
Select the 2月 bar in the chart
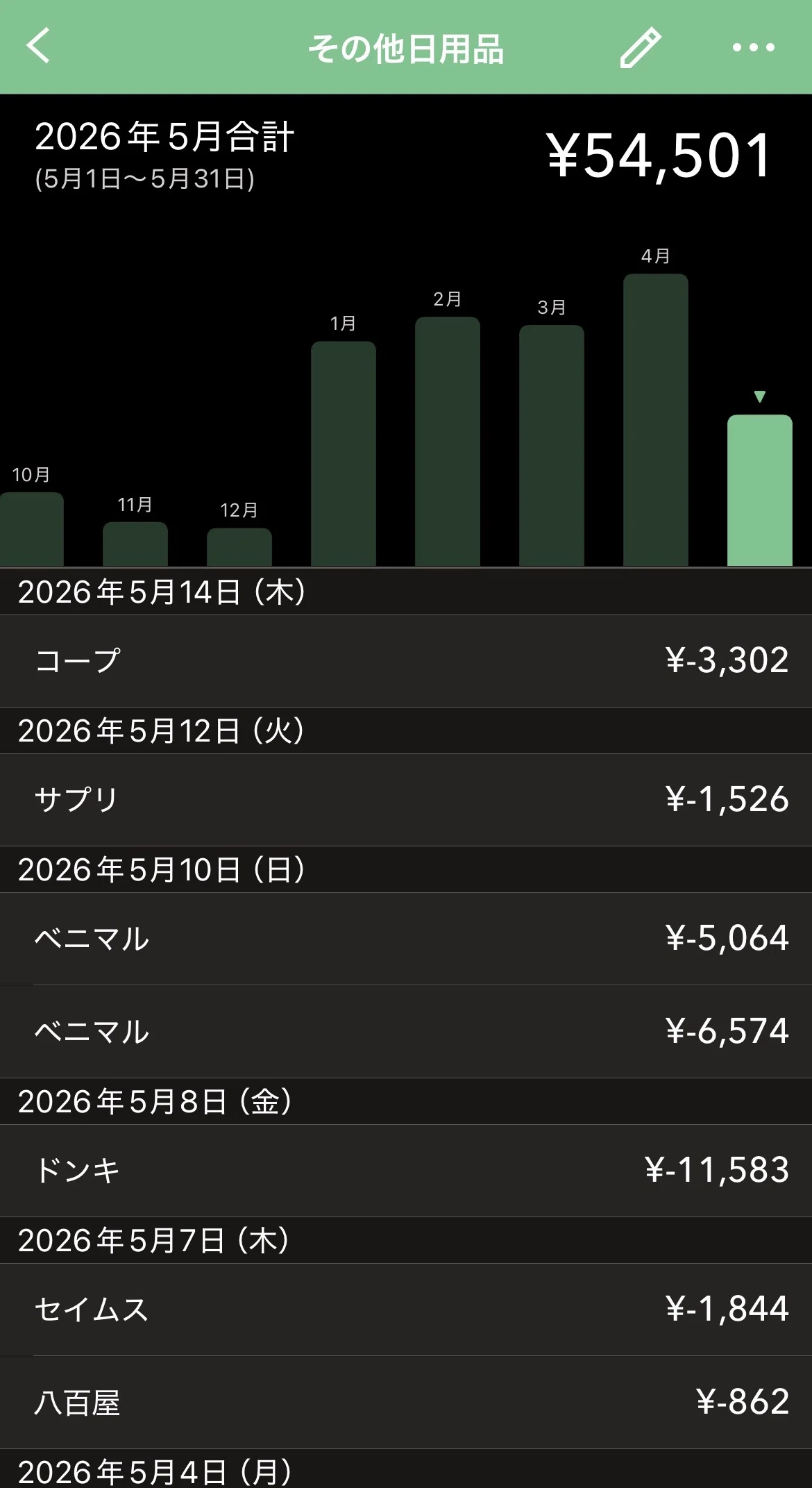448,442
